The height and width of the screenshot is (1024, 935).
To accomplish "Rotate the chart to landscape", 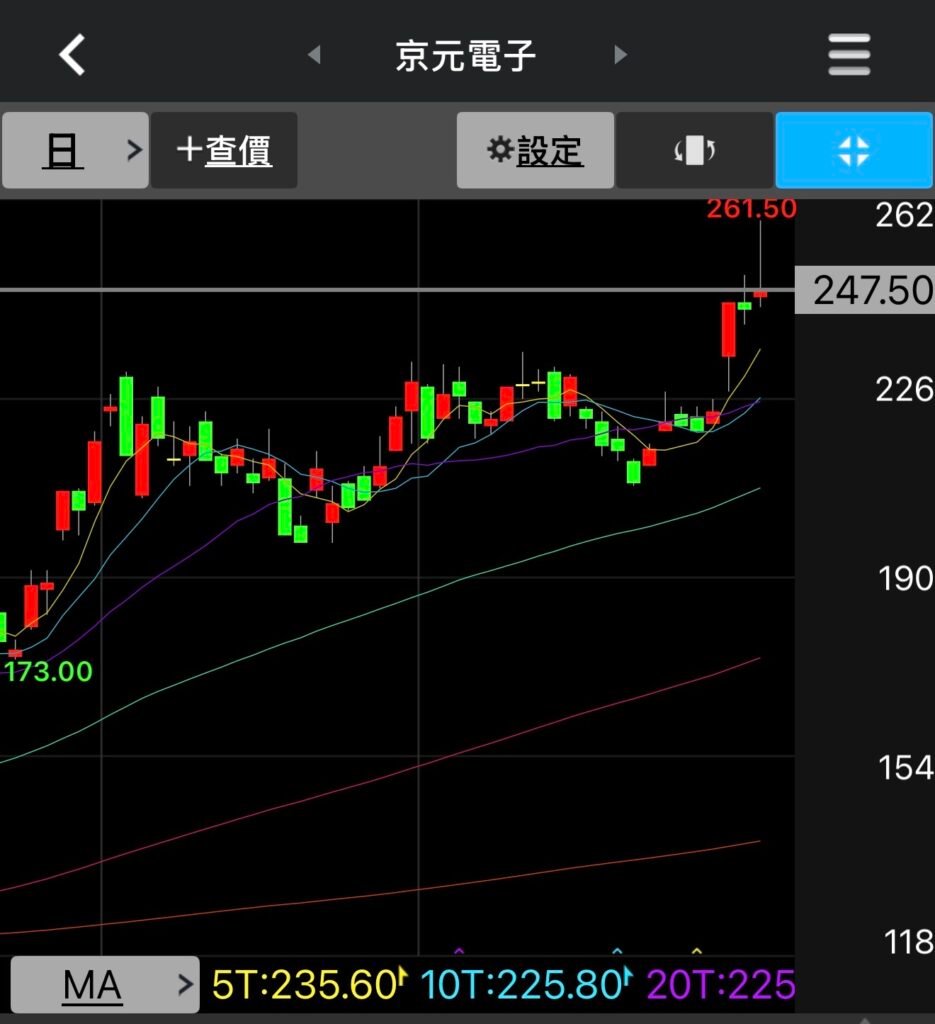I will [x=695, y=150].
